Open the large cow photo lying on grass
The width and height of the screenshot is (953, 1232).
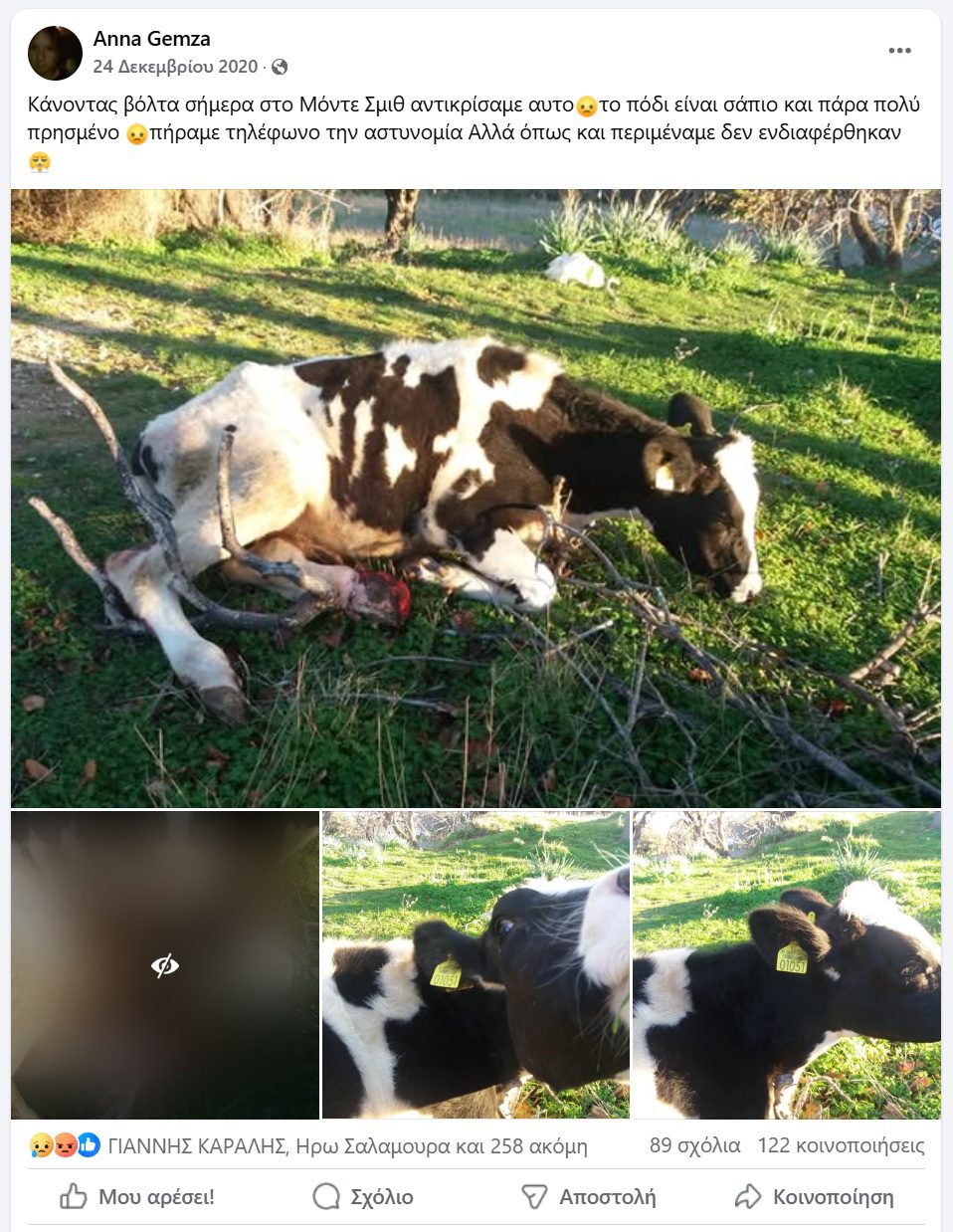tap(476, 498)
